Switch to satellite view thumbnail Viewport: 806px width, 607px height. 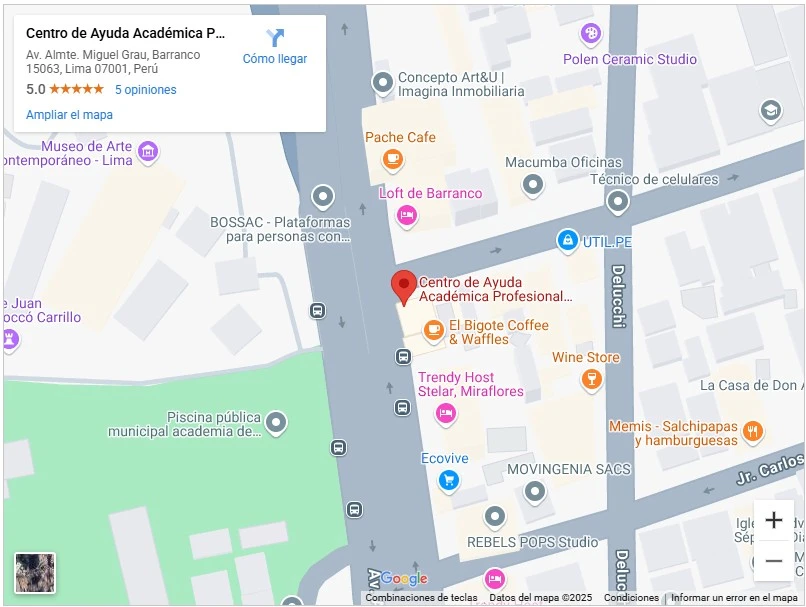click(x=35, y=573)
